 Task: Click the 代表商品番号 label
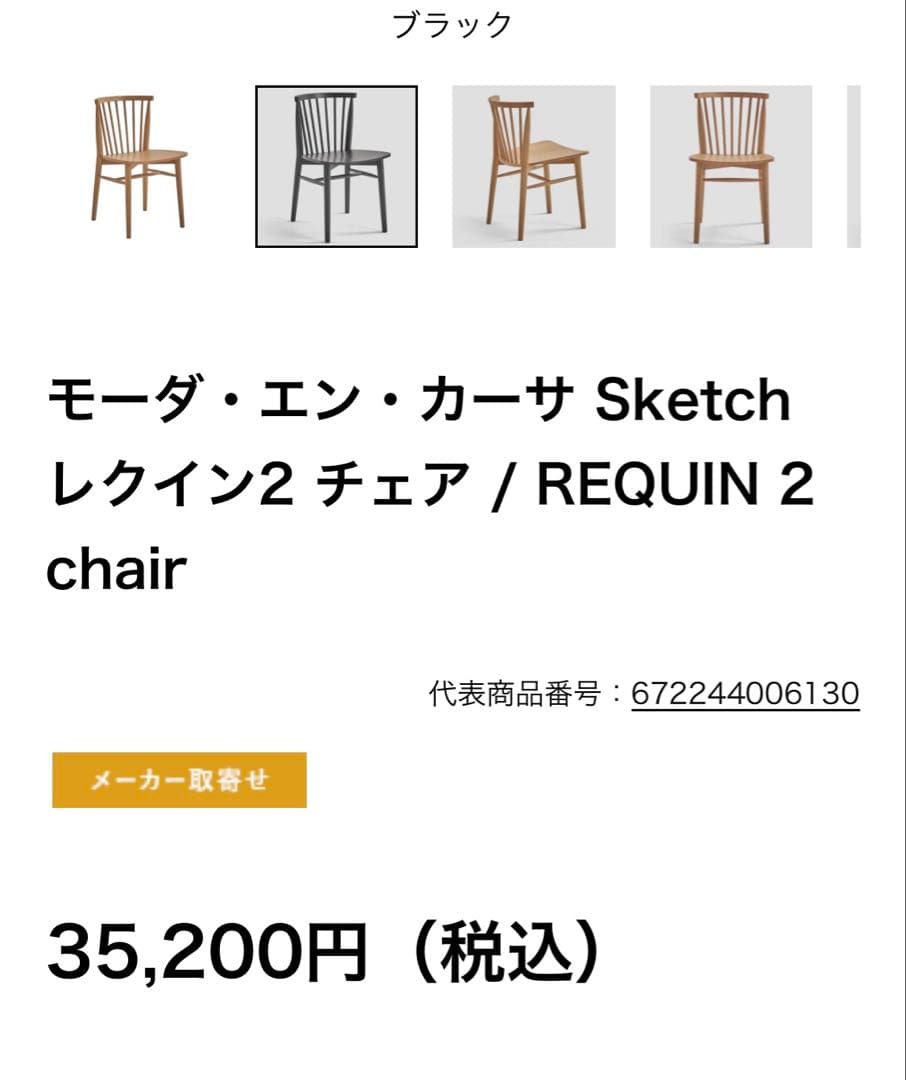pos(520,690)
